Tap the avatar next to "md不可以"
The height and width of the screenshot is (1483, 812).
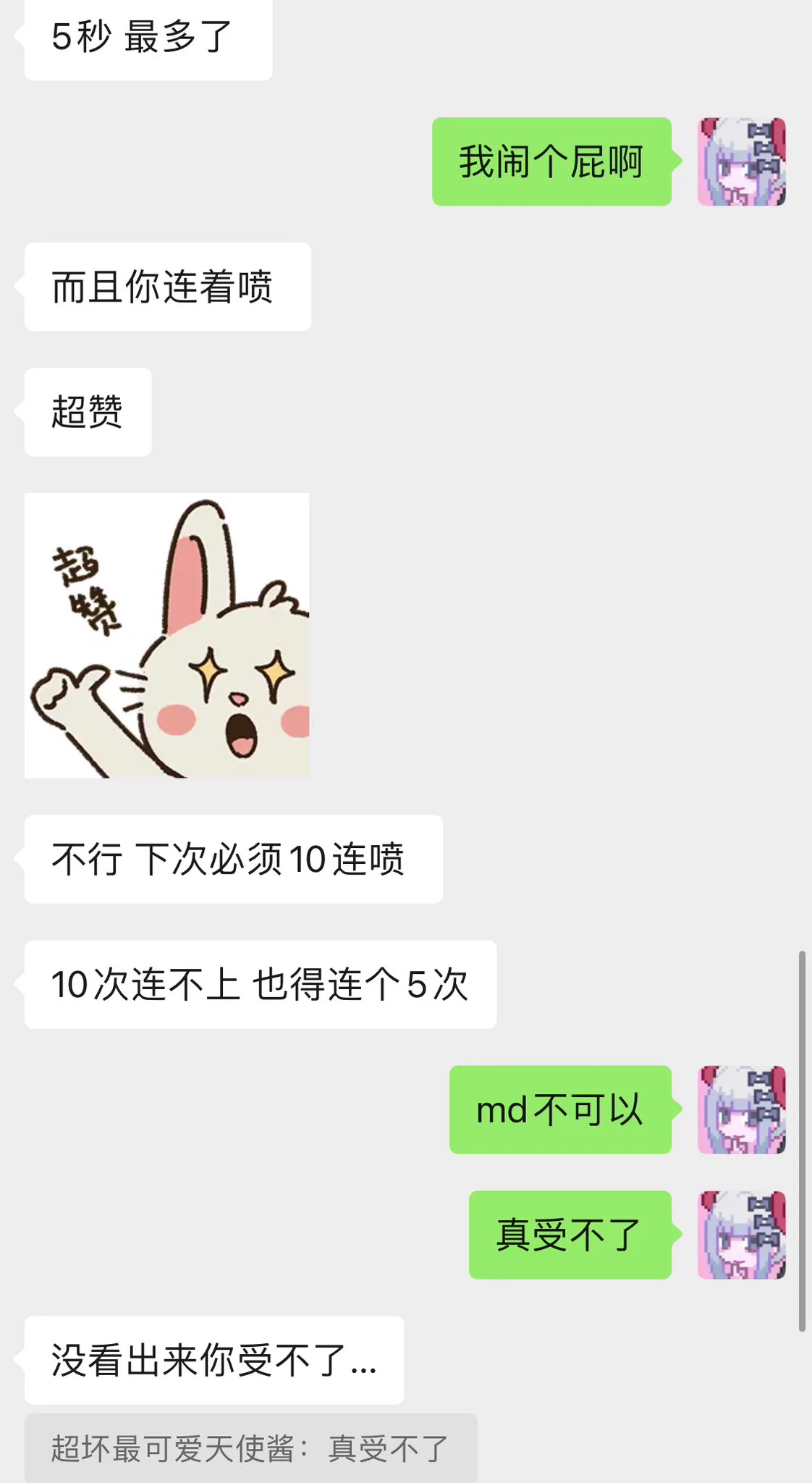click(741, 1109)
